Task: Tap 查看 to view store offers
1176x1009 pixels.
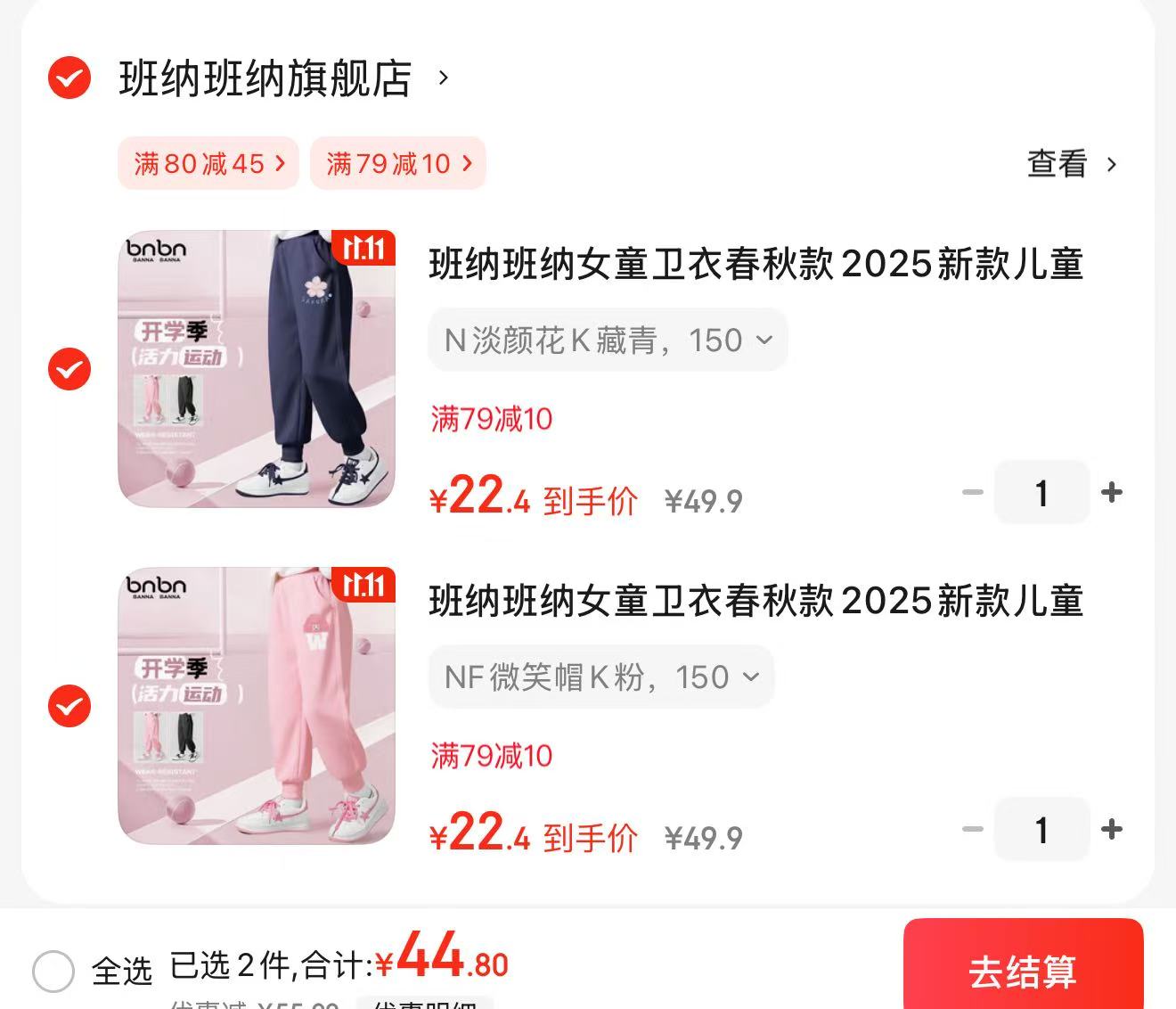Action: tap(1071, 164)
